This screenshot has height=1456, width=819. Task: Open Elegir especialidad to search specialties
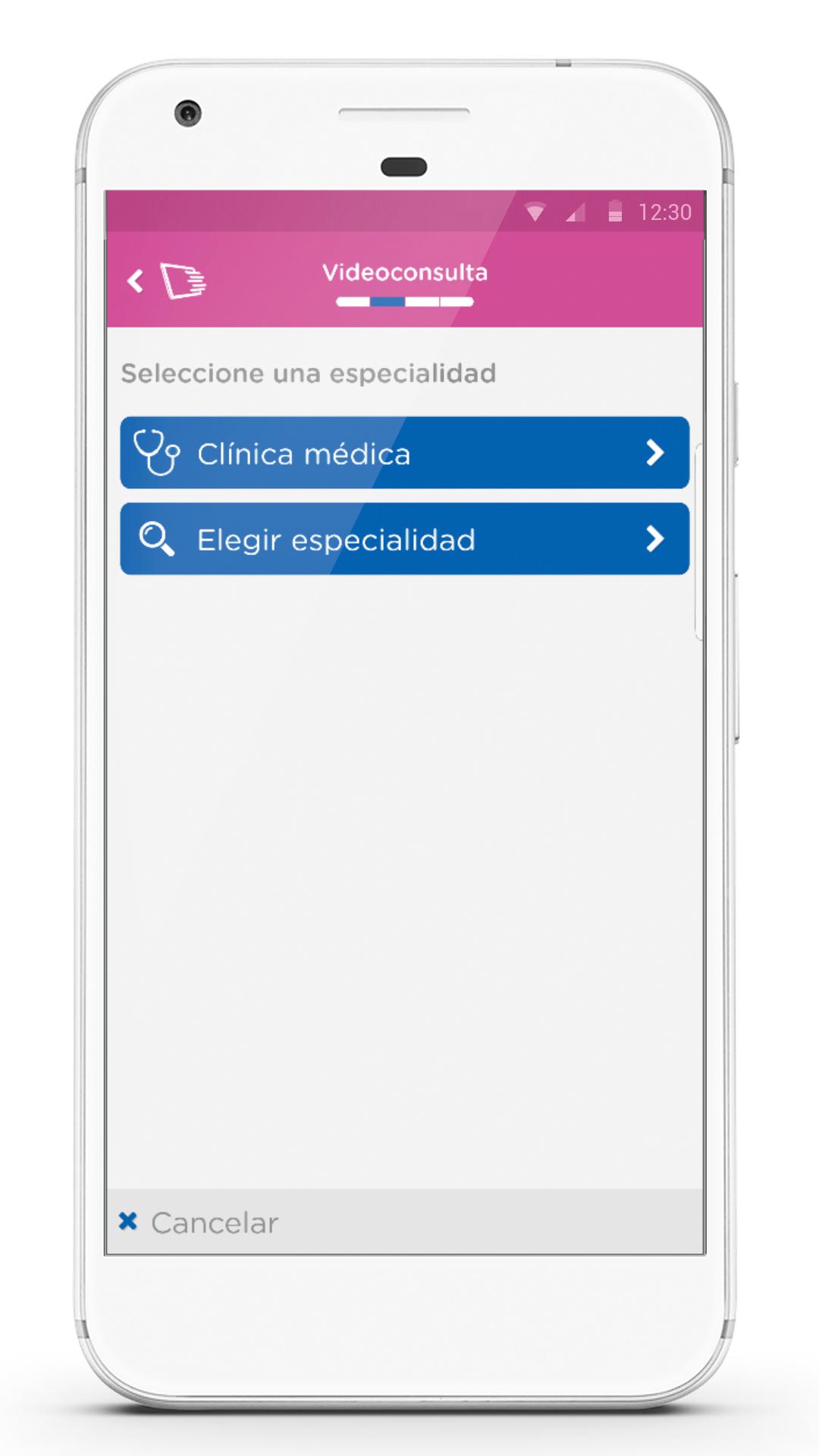[404, 538]
